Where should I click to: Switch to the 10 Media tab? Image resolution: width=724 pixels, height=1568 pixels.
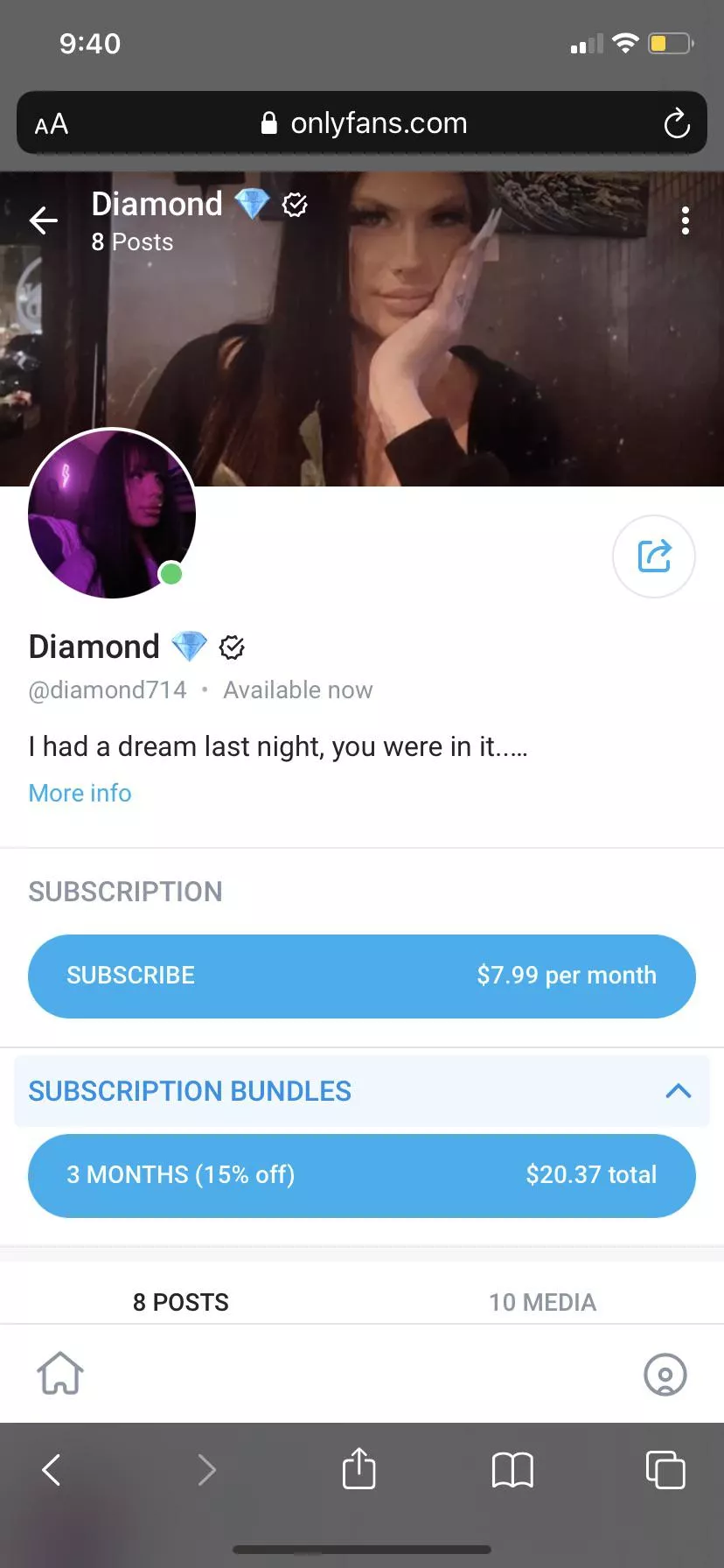(x=542, y=1302)
